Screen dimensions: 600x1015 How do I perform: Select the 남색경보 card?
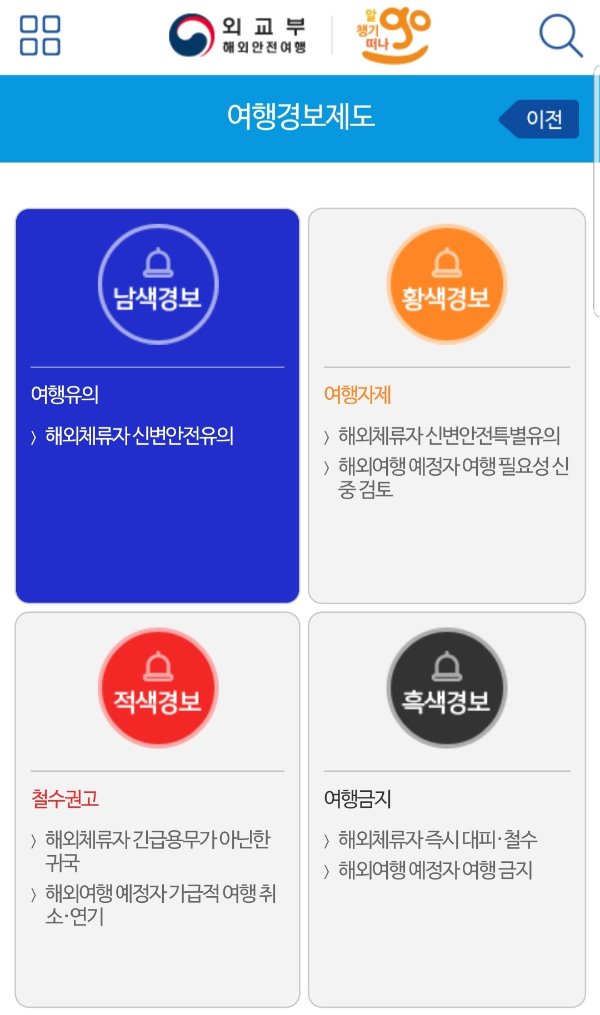[157, 405]
